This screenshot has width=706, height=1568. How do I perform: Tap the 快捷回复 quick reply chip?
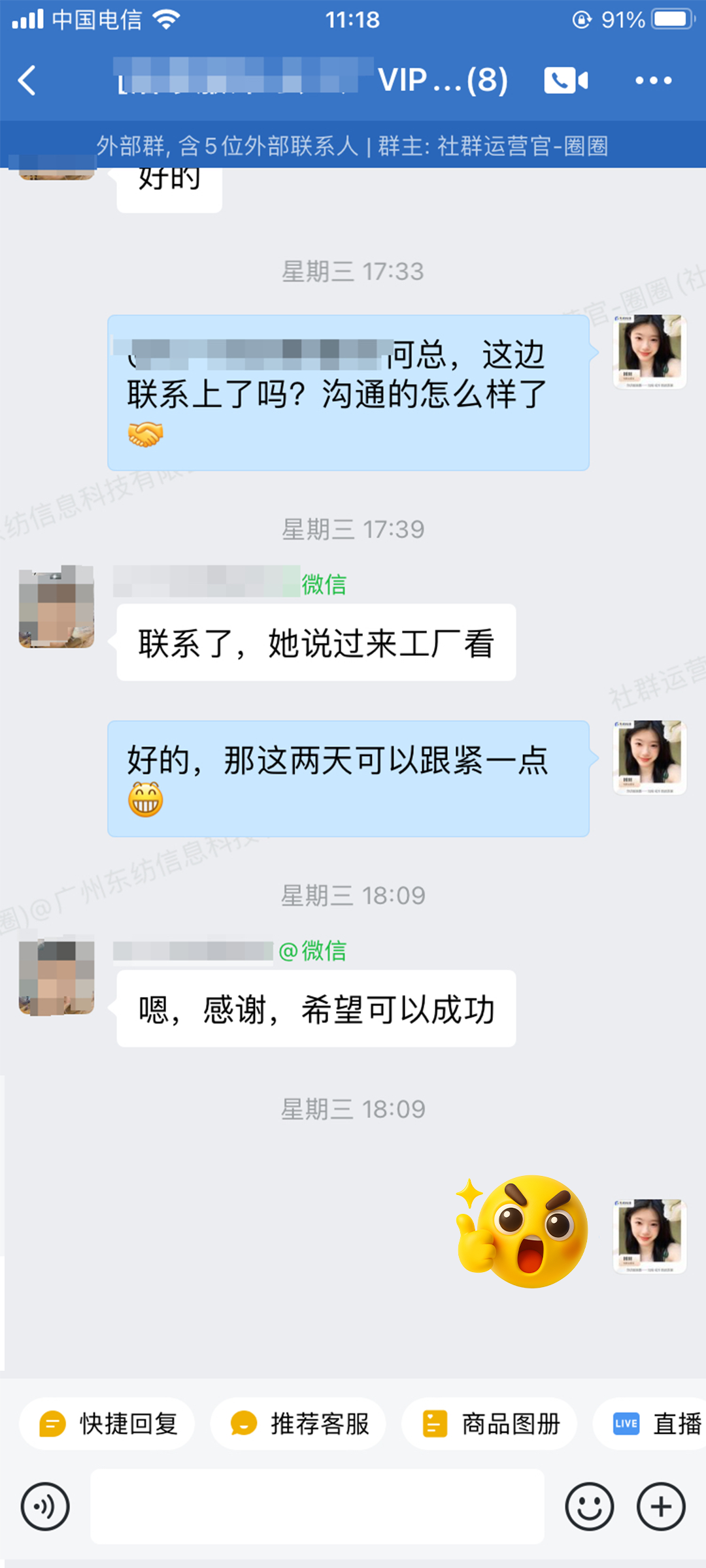pyautogui.click(x=107, y=1424)
